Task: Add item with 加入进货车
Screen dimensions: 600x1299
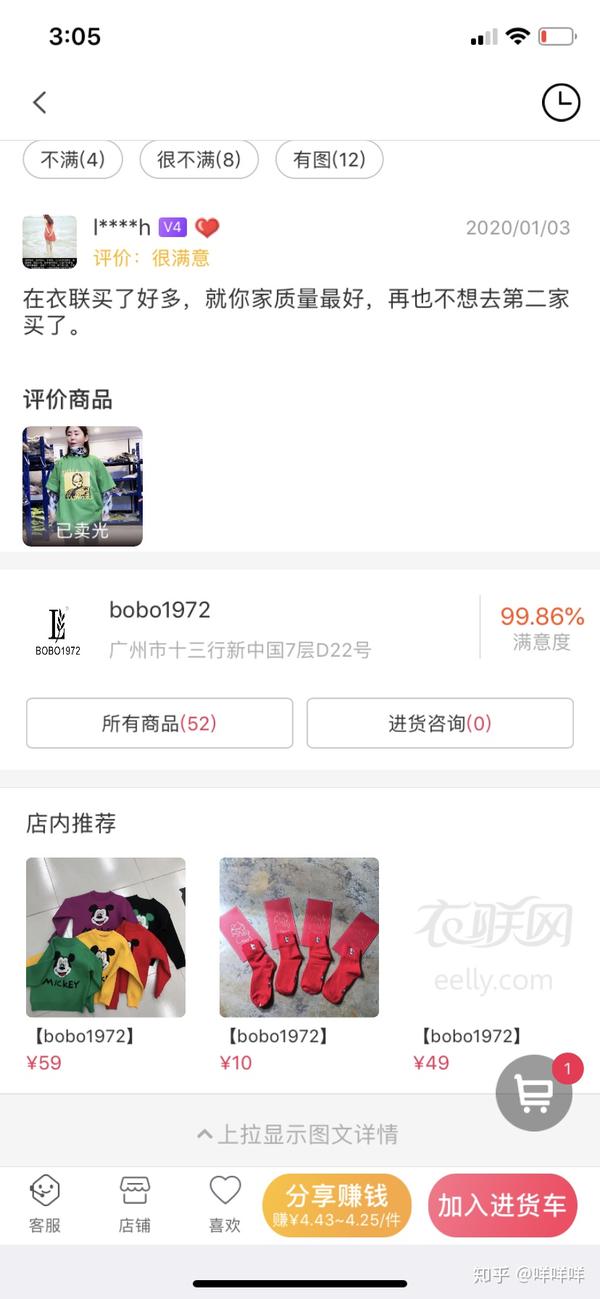Action: [502, 1205]
